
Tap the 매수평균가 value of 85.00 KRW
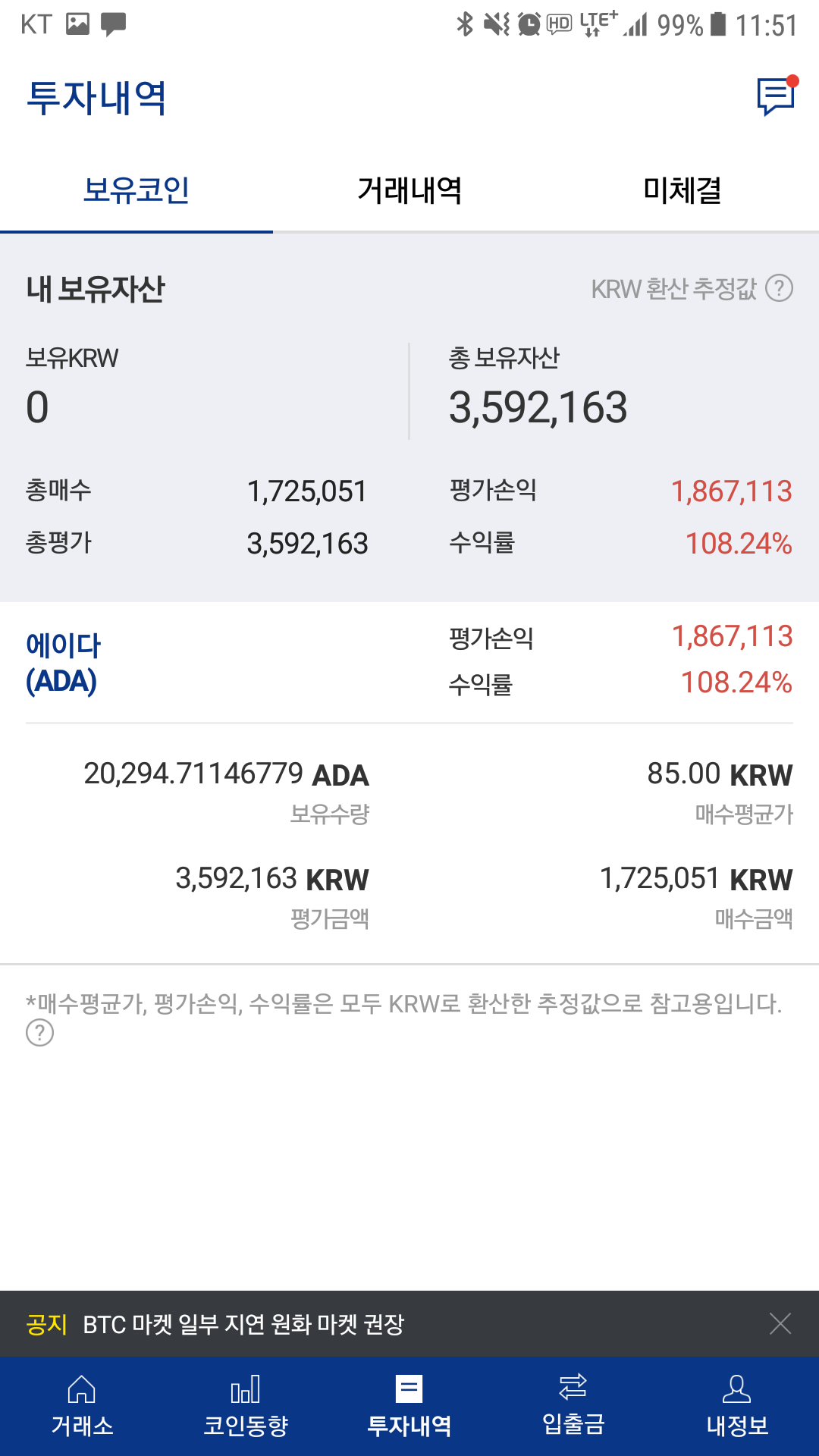point(719,774)
